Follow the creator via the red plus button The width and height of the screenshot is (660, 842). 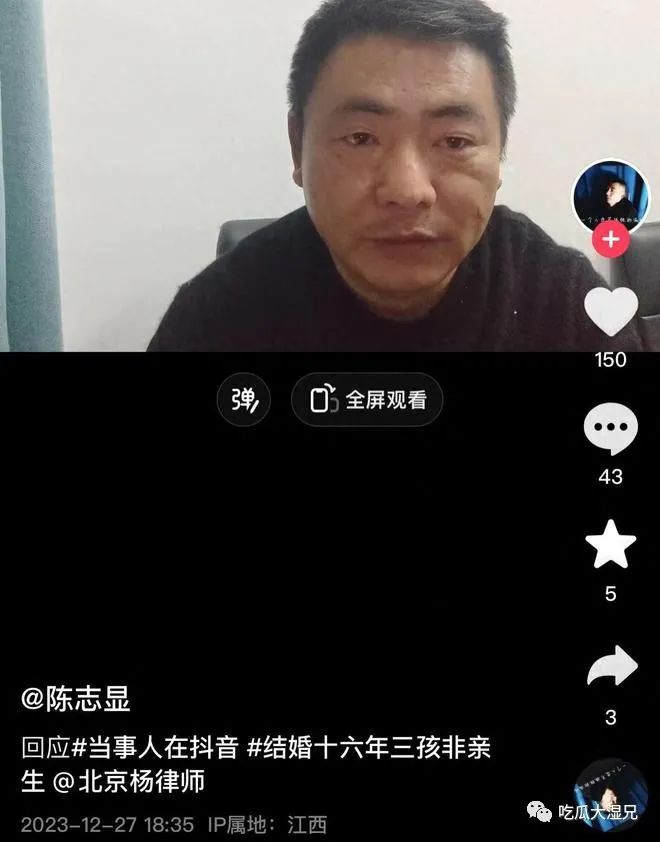pos(610,240)
